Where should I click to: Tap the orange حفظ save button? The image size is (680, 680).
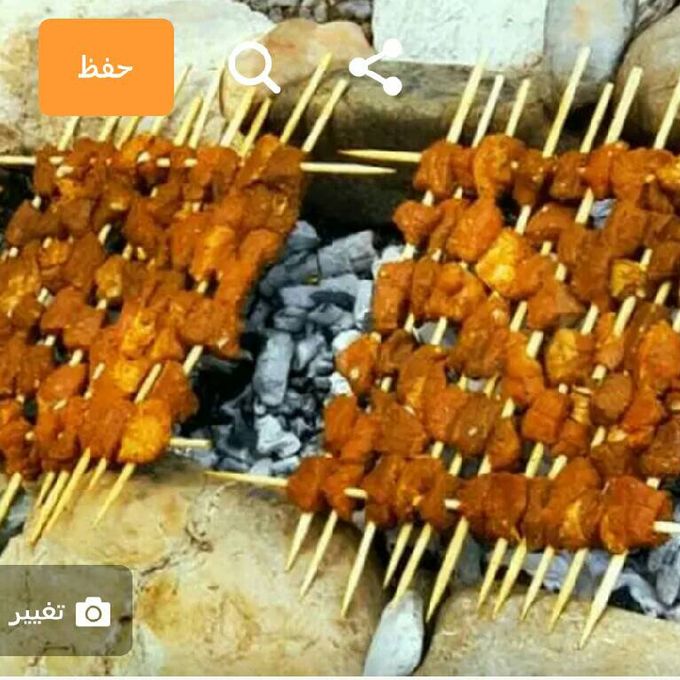click(106, 67)
